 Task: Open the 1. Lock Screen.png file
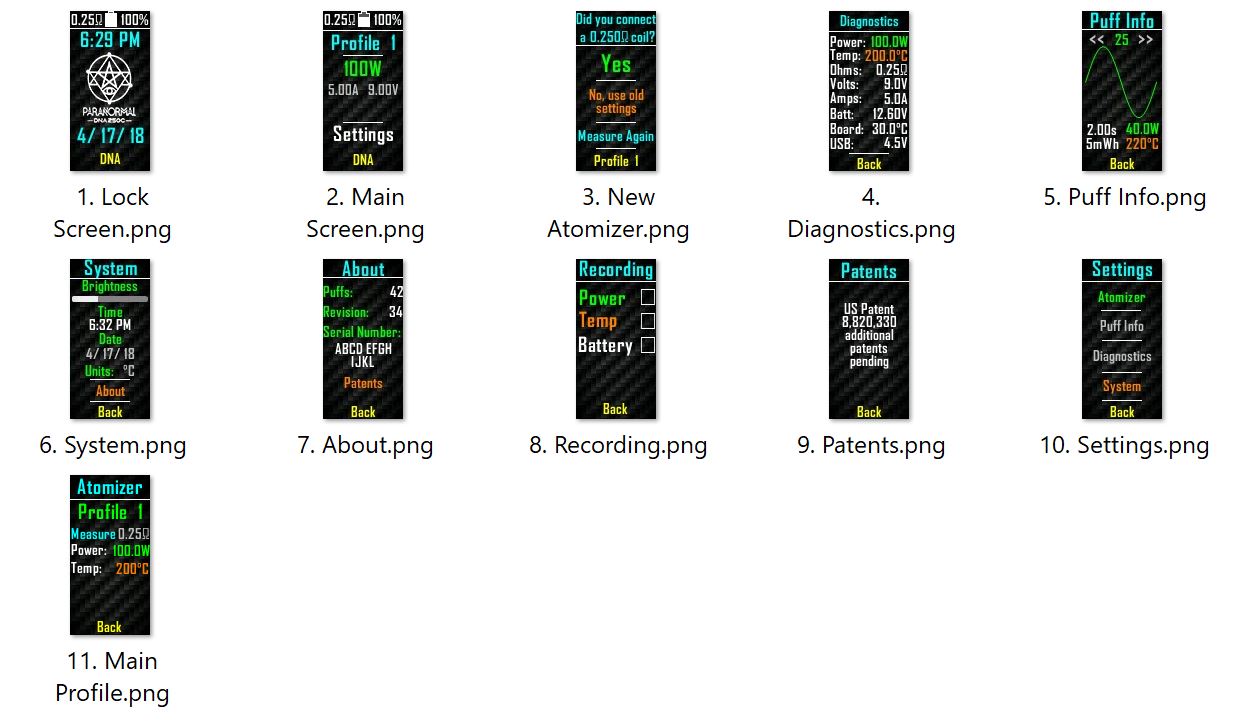(x=110, y=91)
